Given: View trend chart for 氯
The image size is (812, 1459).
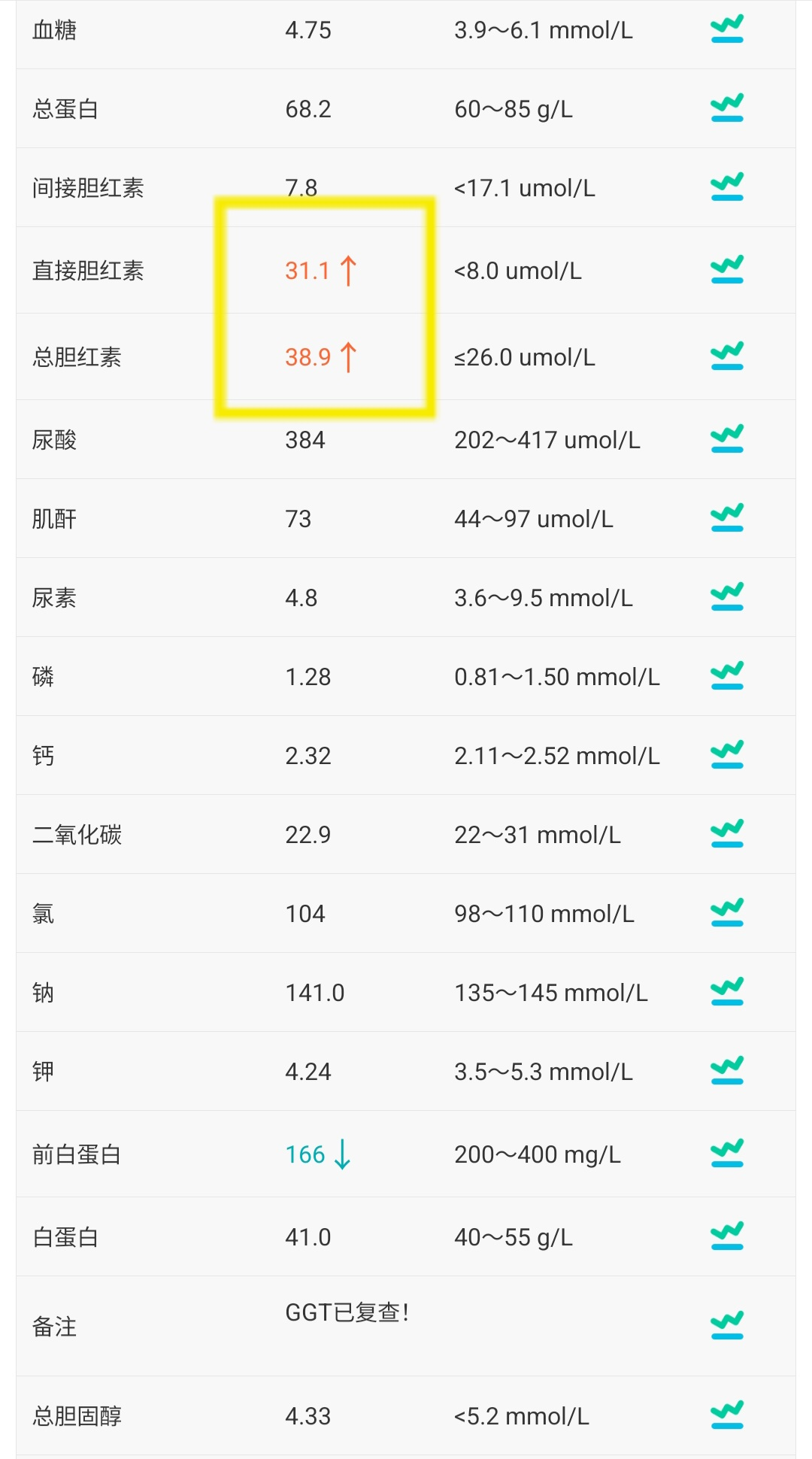Looking at the screenshot, I should point(727,913).
